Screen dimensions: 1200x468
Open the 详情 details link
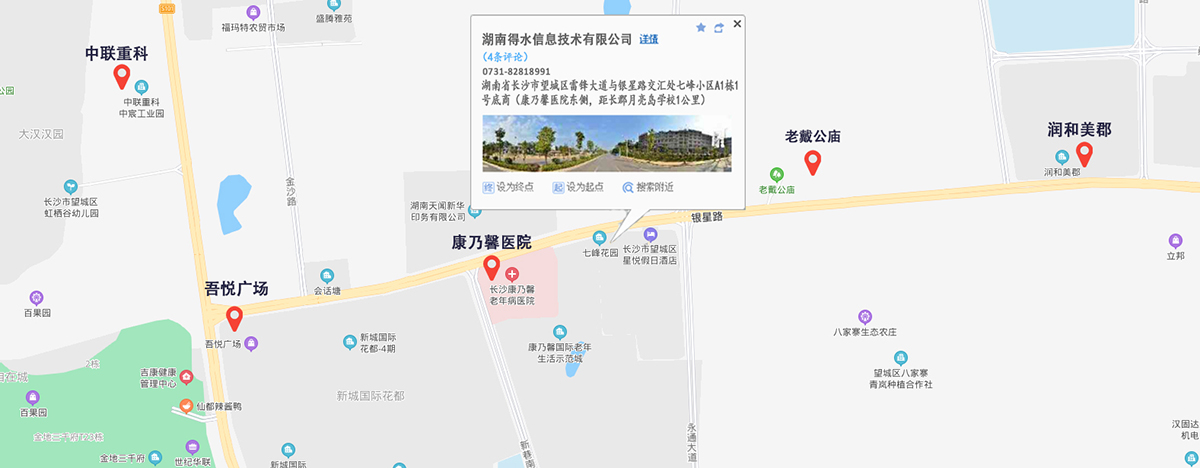tap(649, 39)
